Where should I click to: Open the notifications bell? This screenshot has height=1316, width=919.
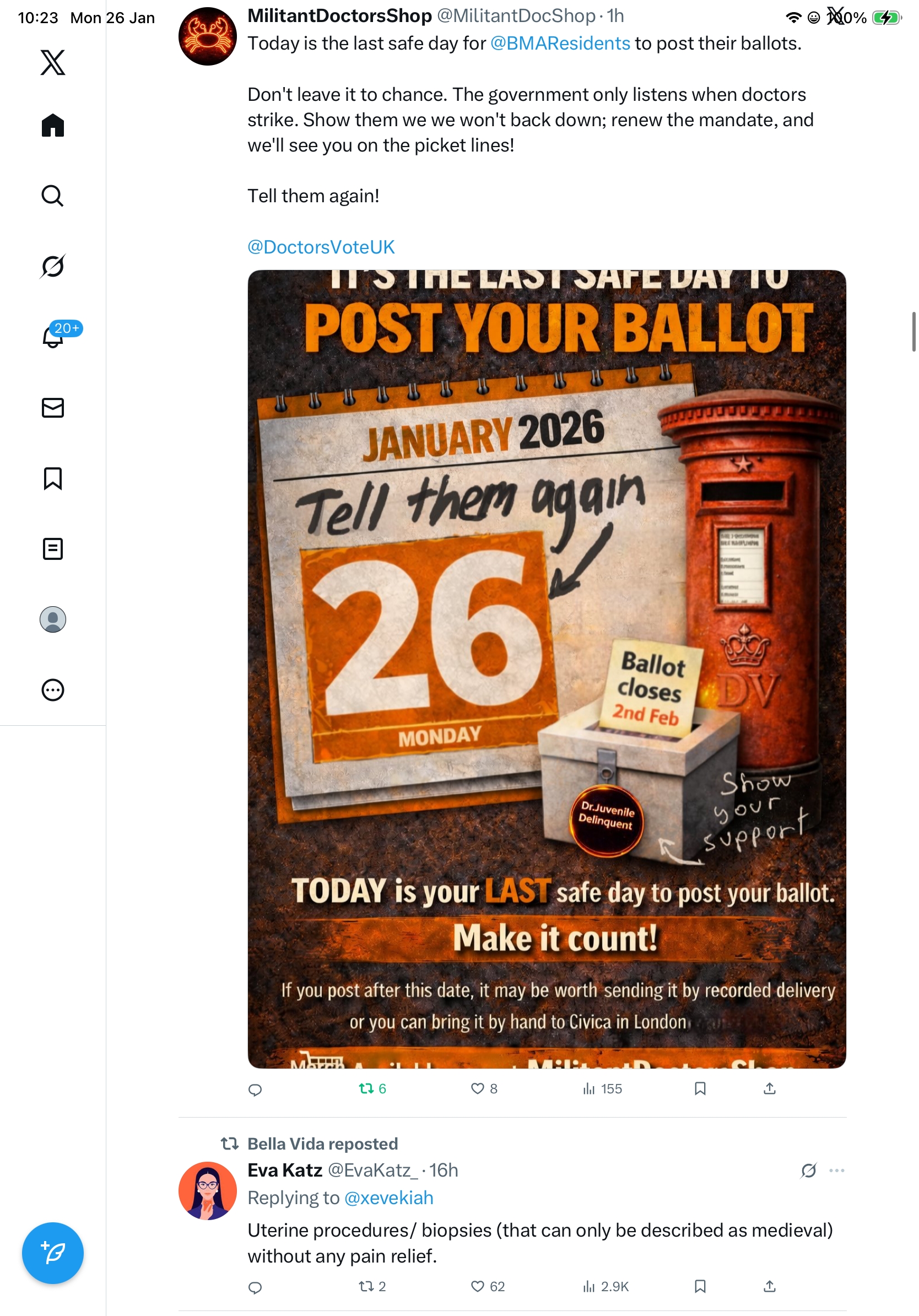tap(53, 337)
